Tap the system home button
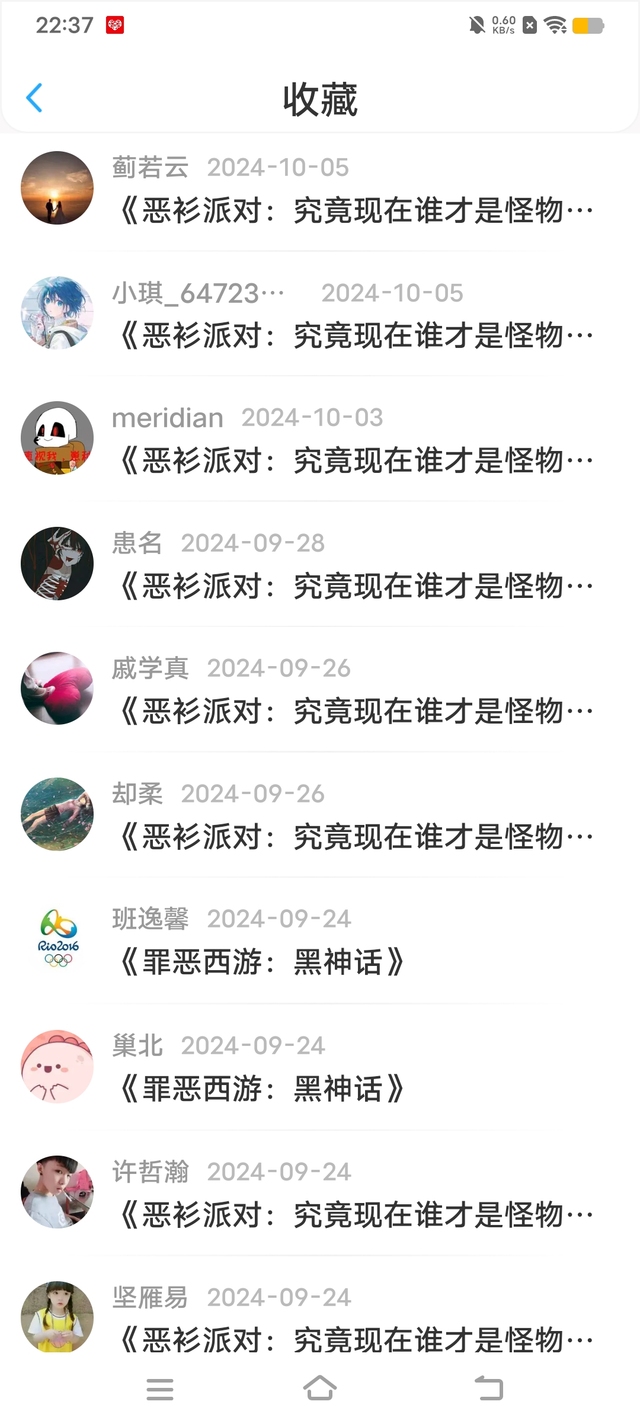 [320, 1388]
